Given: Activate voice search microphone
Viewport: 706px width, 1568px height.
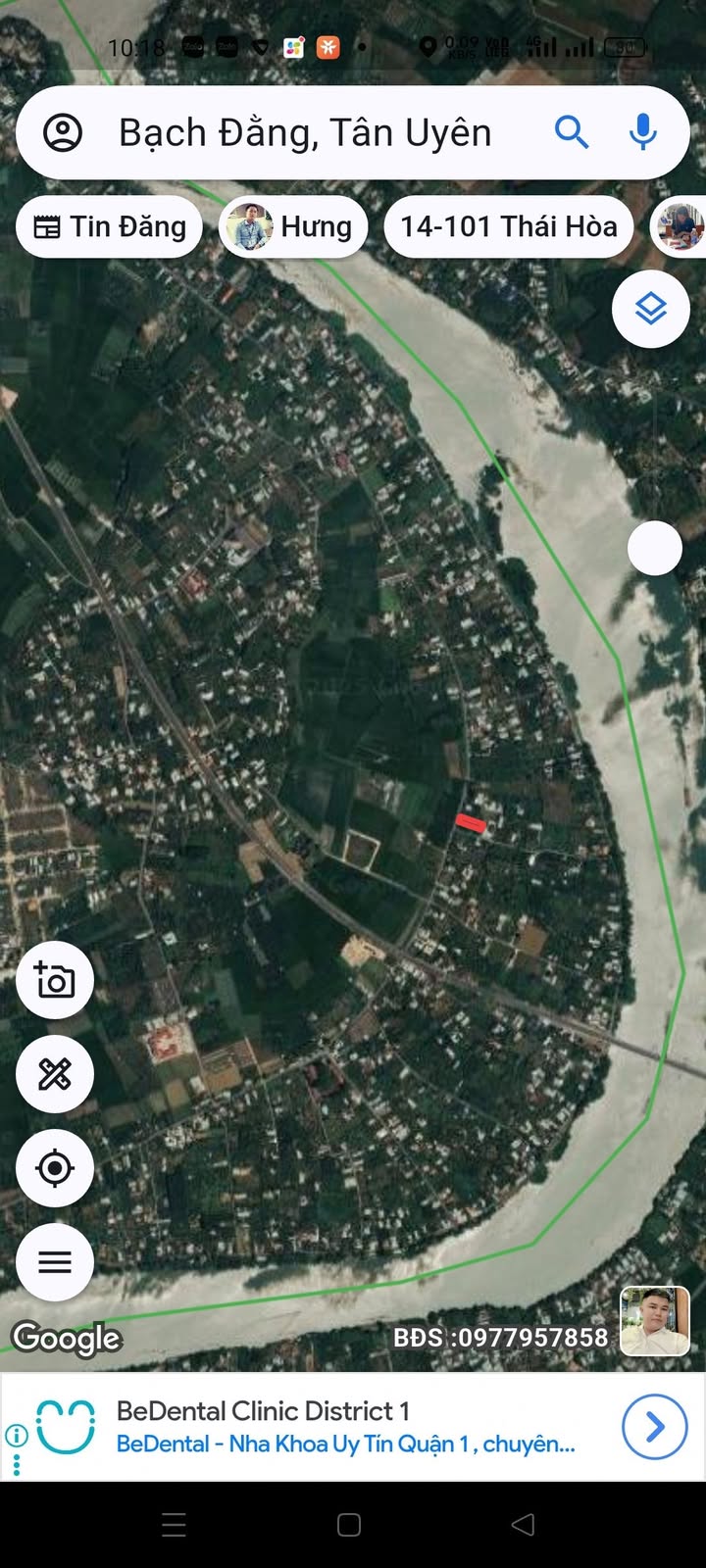Looking at the screenshot, I should 643,132.
